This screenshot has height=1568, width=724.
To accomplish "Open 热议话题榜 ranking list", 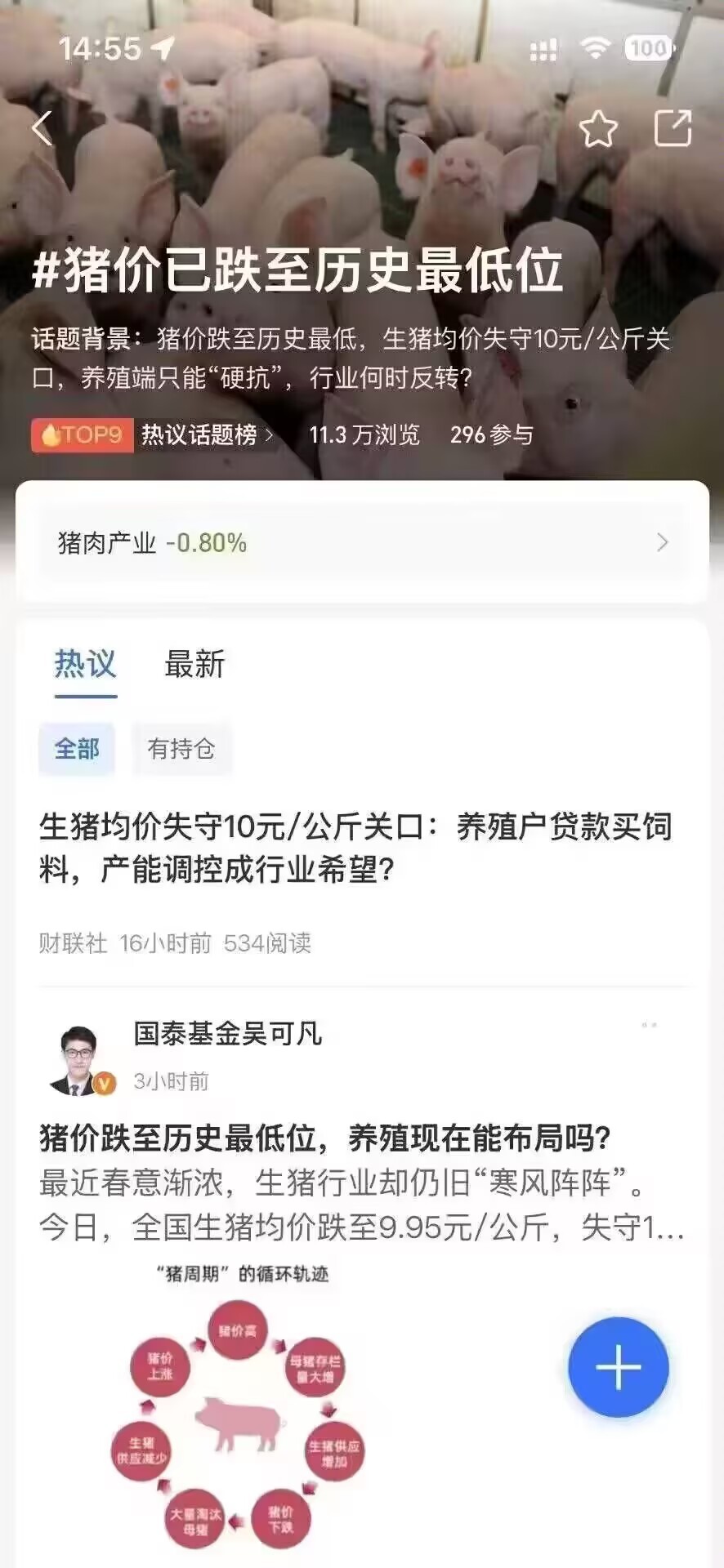I will pos(199,436).
